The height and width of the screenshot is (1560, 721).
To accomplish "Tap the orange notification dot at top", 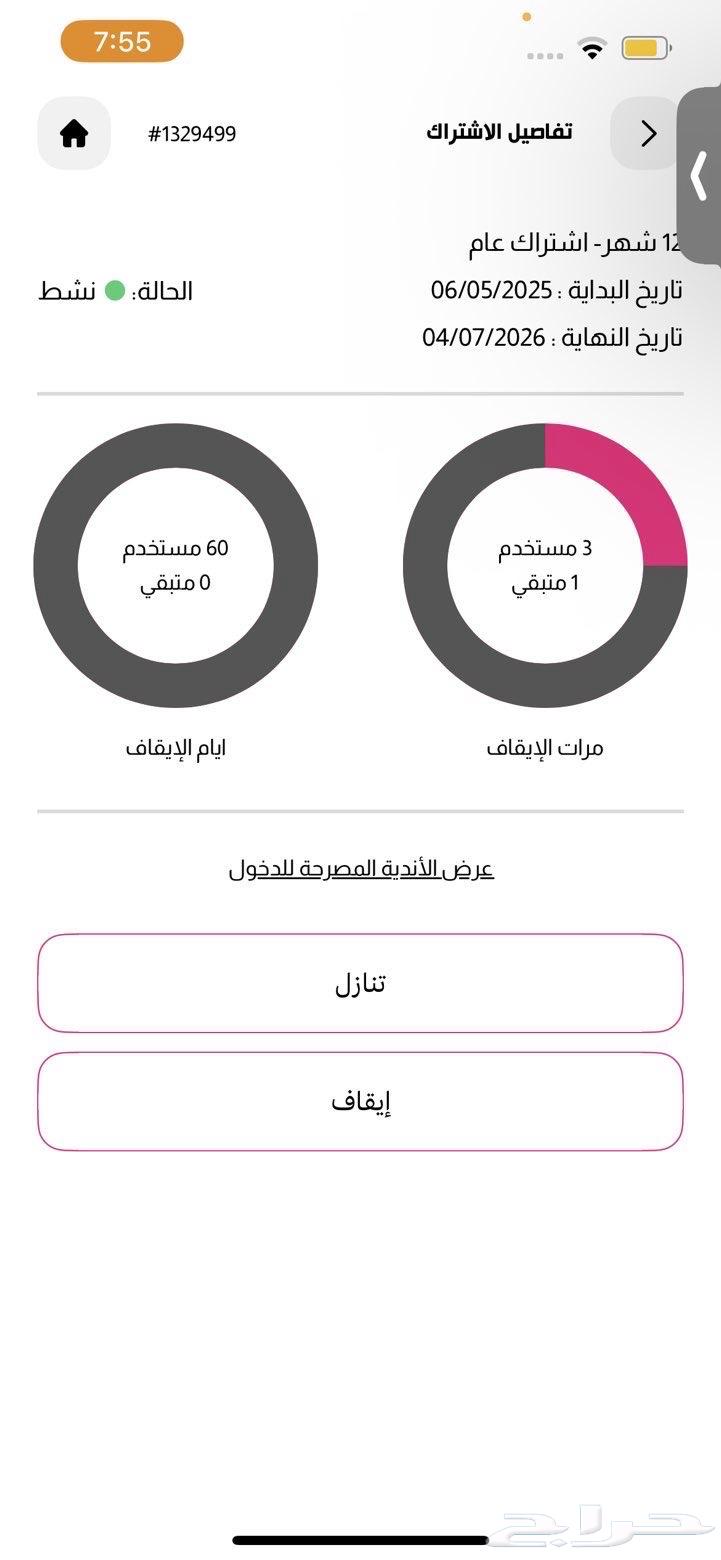I will 525,17.
